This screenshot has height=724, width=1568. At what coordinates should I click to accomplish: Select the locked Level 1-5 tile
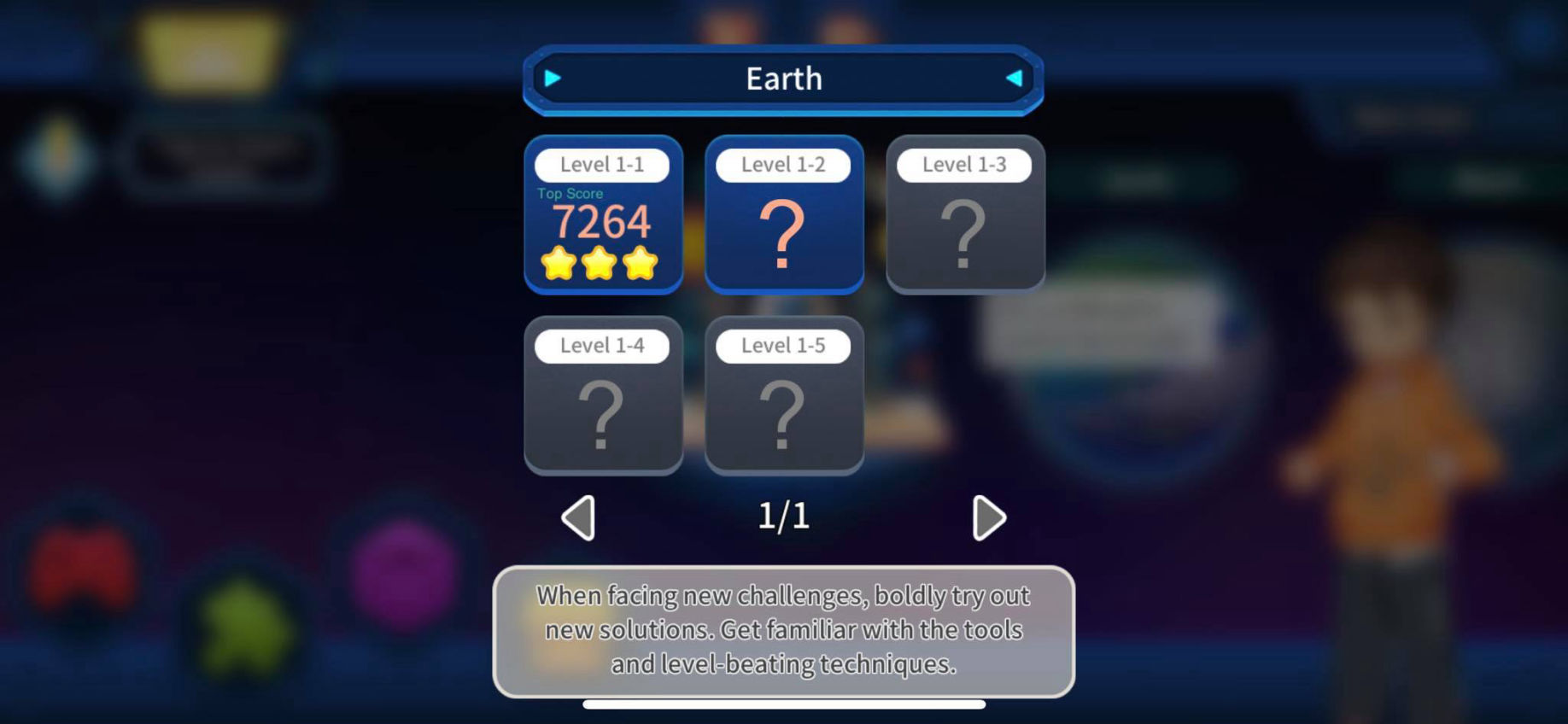[784, 396]
